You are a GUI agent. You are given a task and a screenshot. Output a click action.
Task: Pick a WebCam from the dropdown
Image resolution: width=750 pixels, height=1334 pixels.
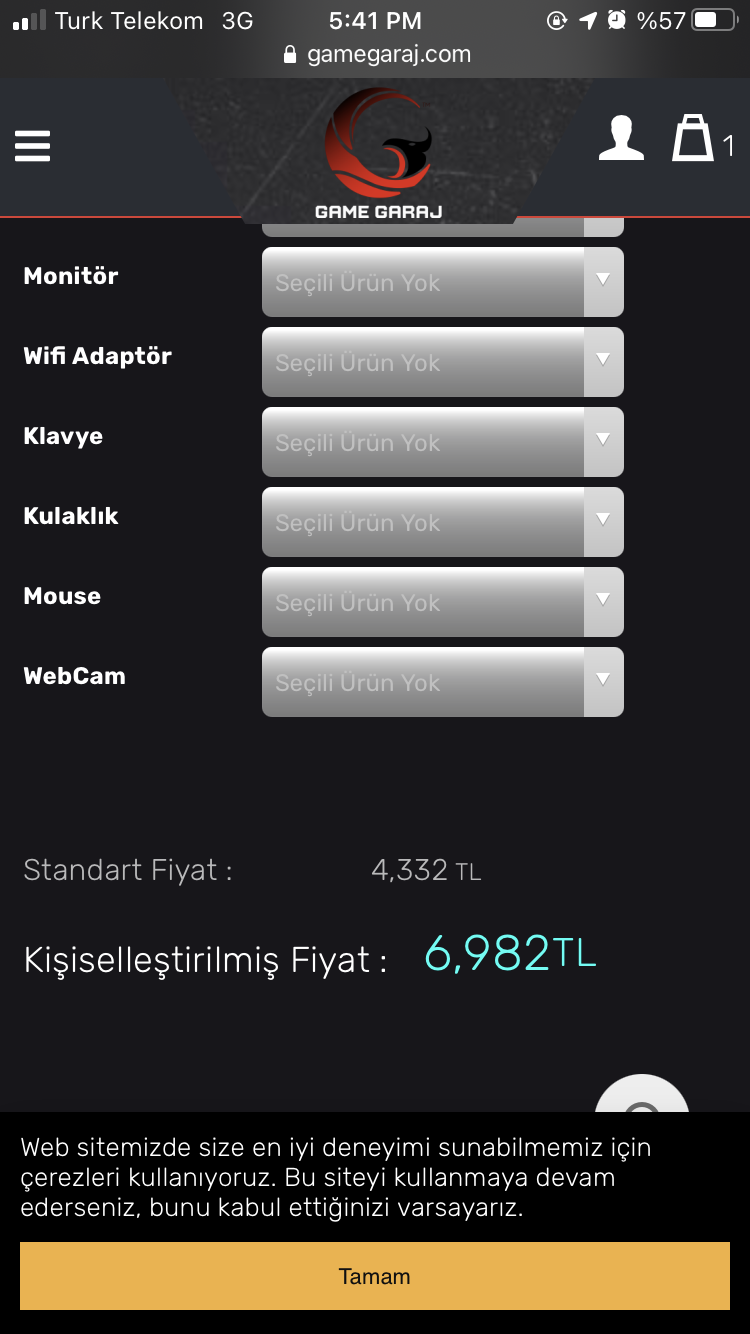click(442, 683)
